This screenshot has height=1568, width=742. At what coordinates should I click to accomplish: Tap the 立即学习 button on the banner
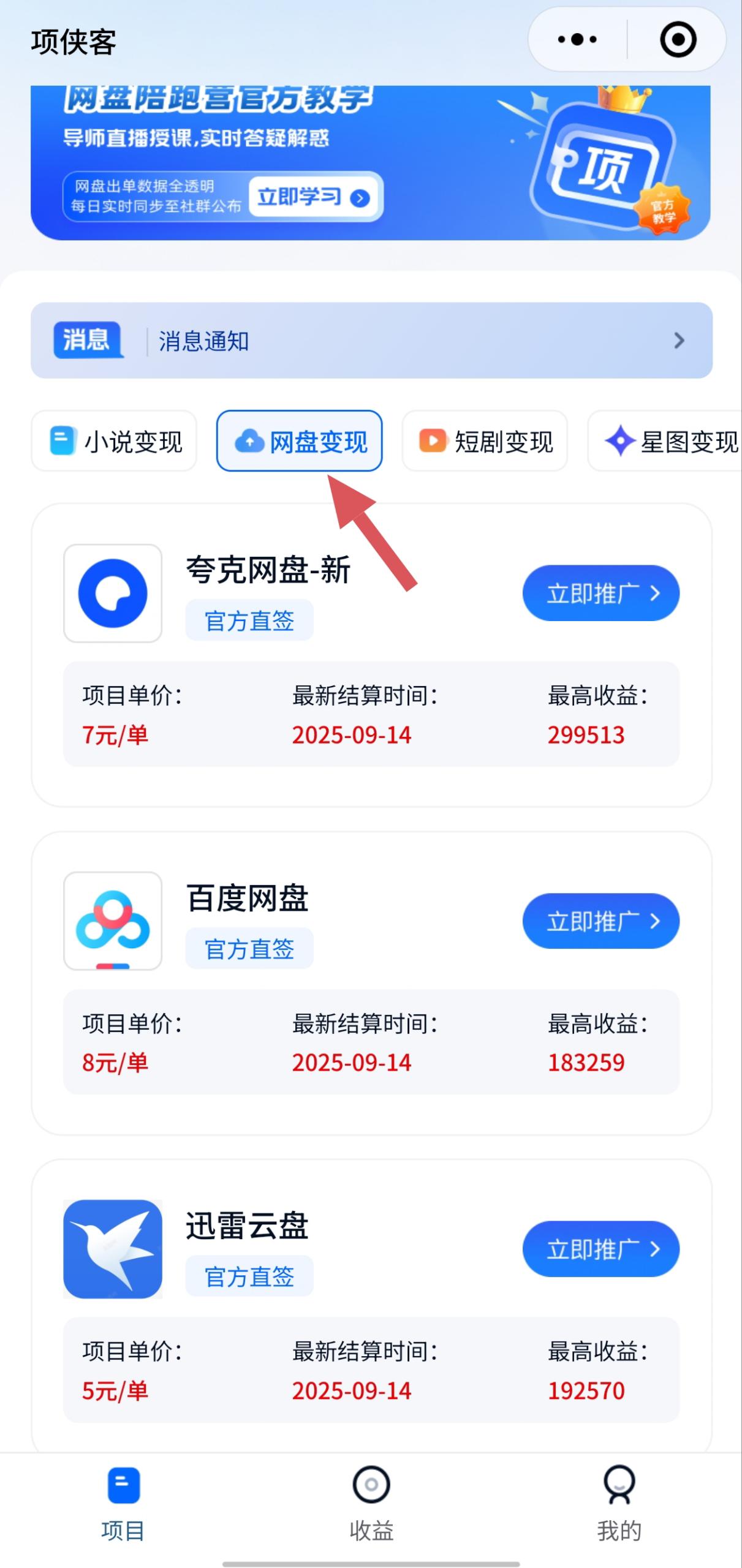coord(314,197)
